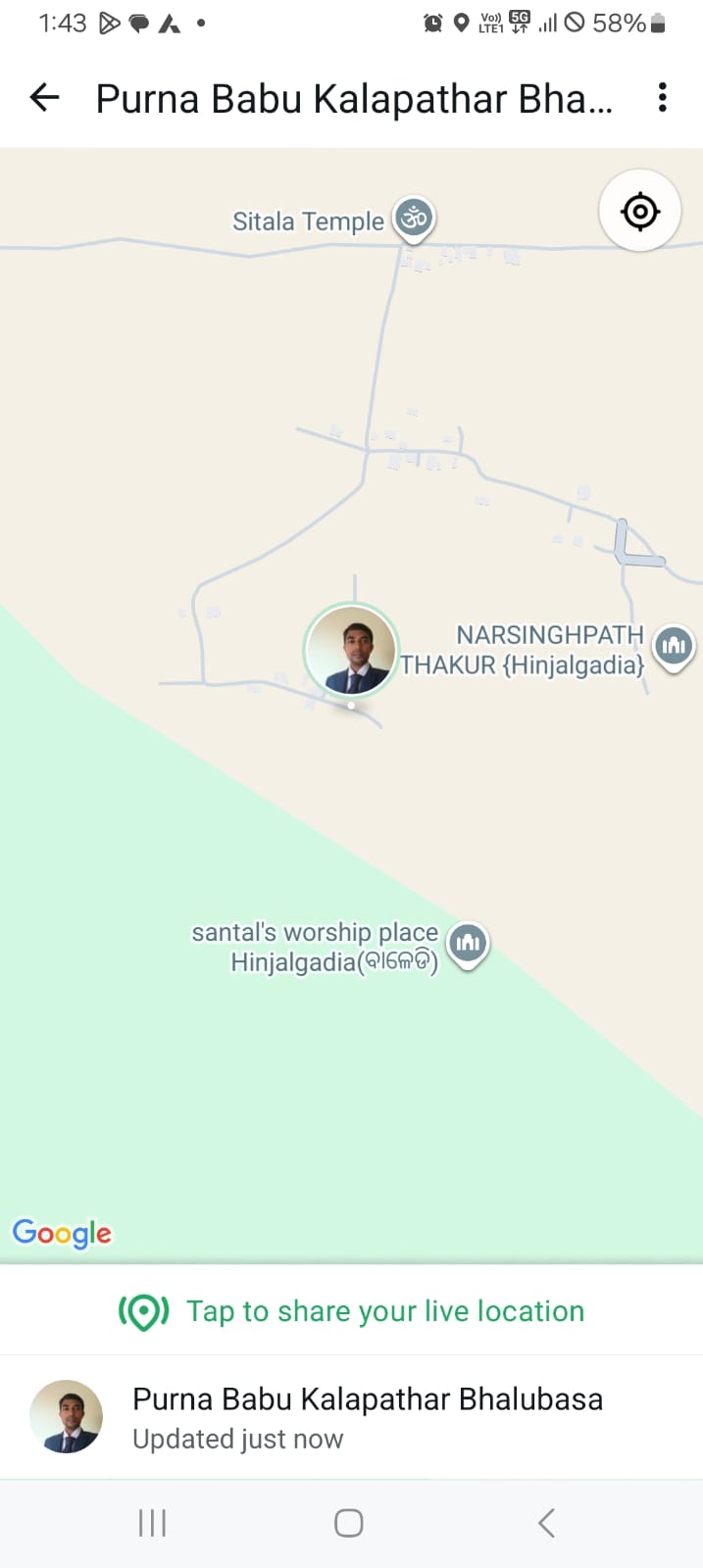Open NARSINGHPATH THAKUR place marker
This screenshot has height=1568, width=703.
674,647
